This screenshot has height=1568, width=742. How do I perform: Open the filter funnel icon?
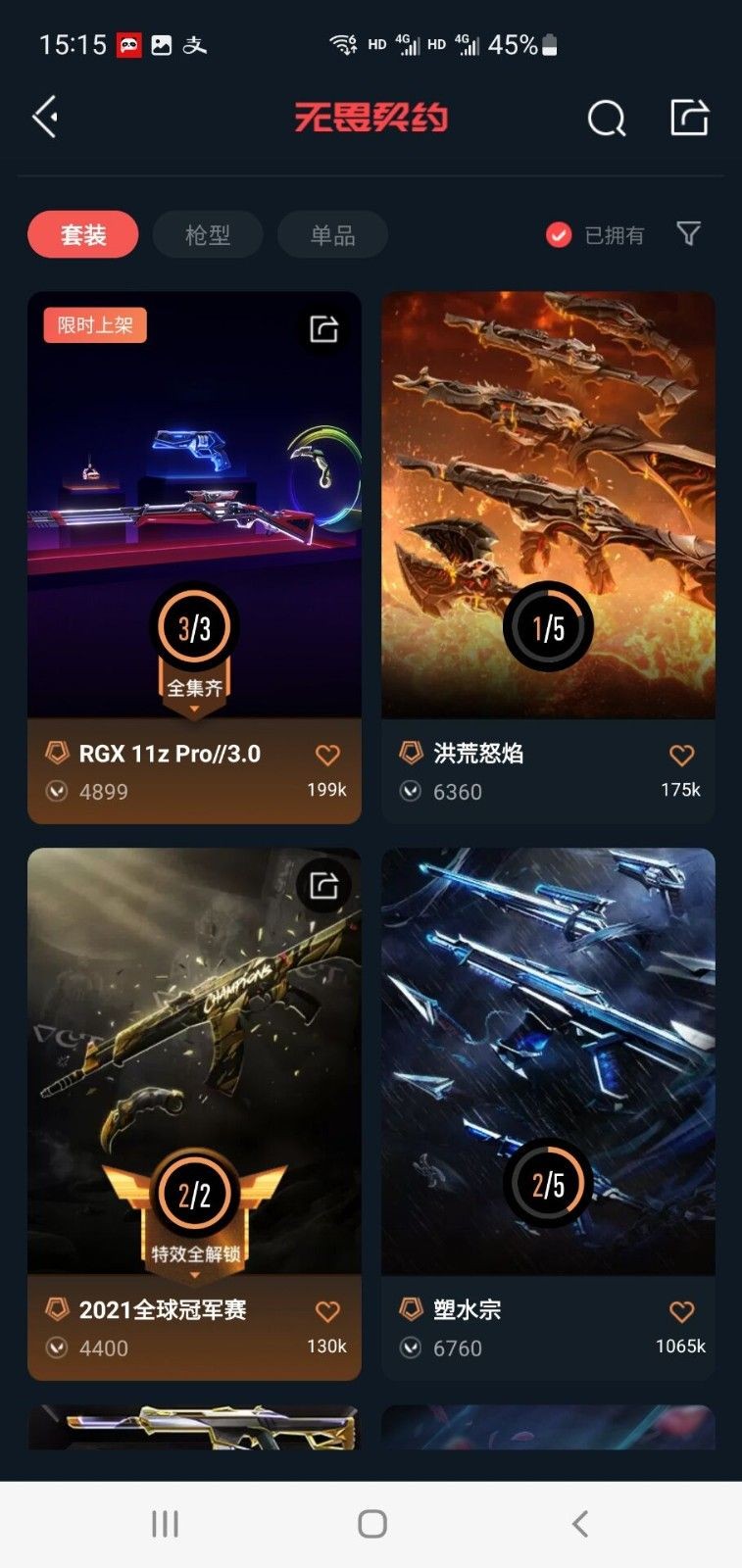click(x=689, y=234)
